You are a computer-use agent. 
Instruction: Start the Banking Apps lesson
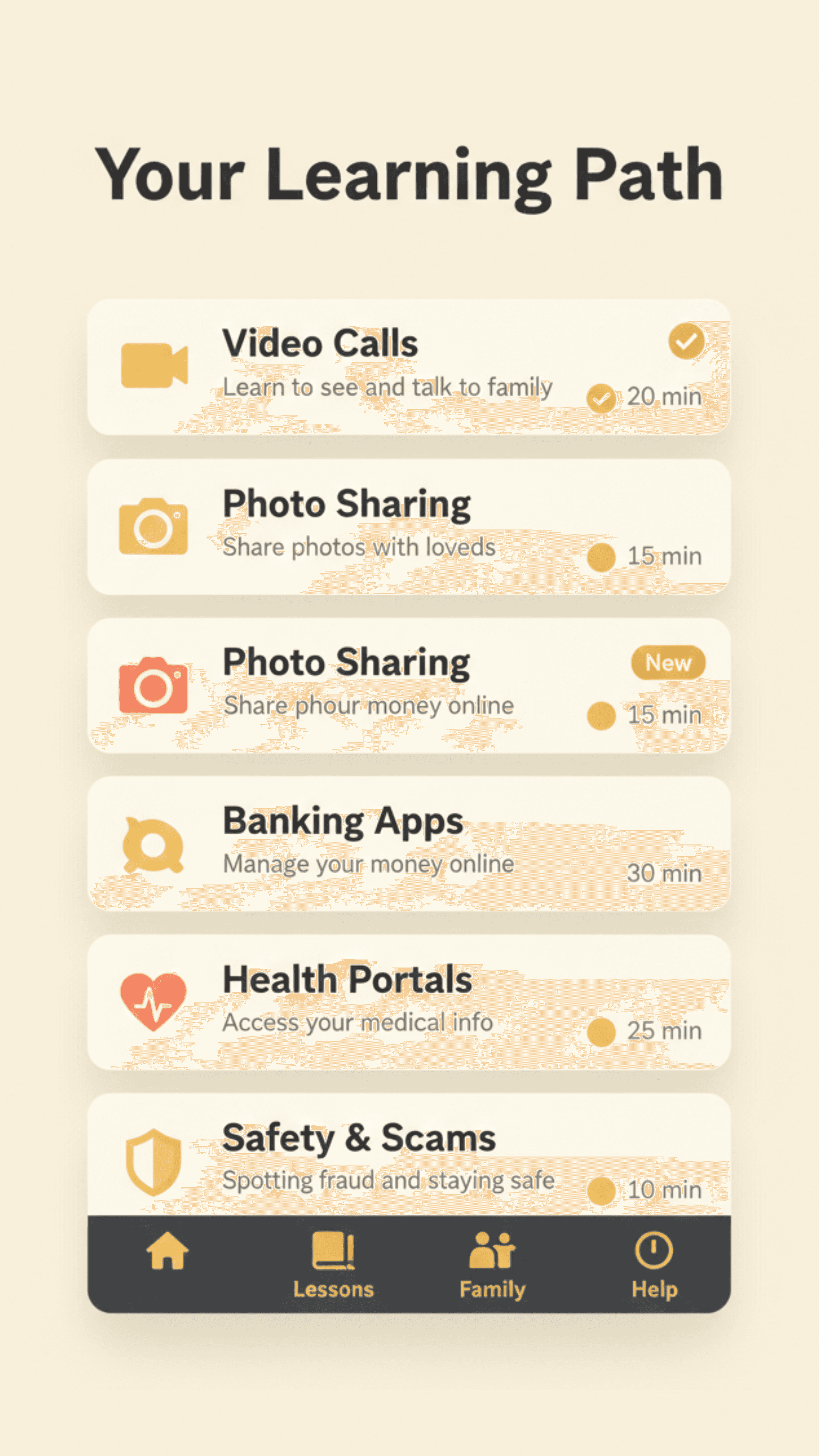[408, 844]
